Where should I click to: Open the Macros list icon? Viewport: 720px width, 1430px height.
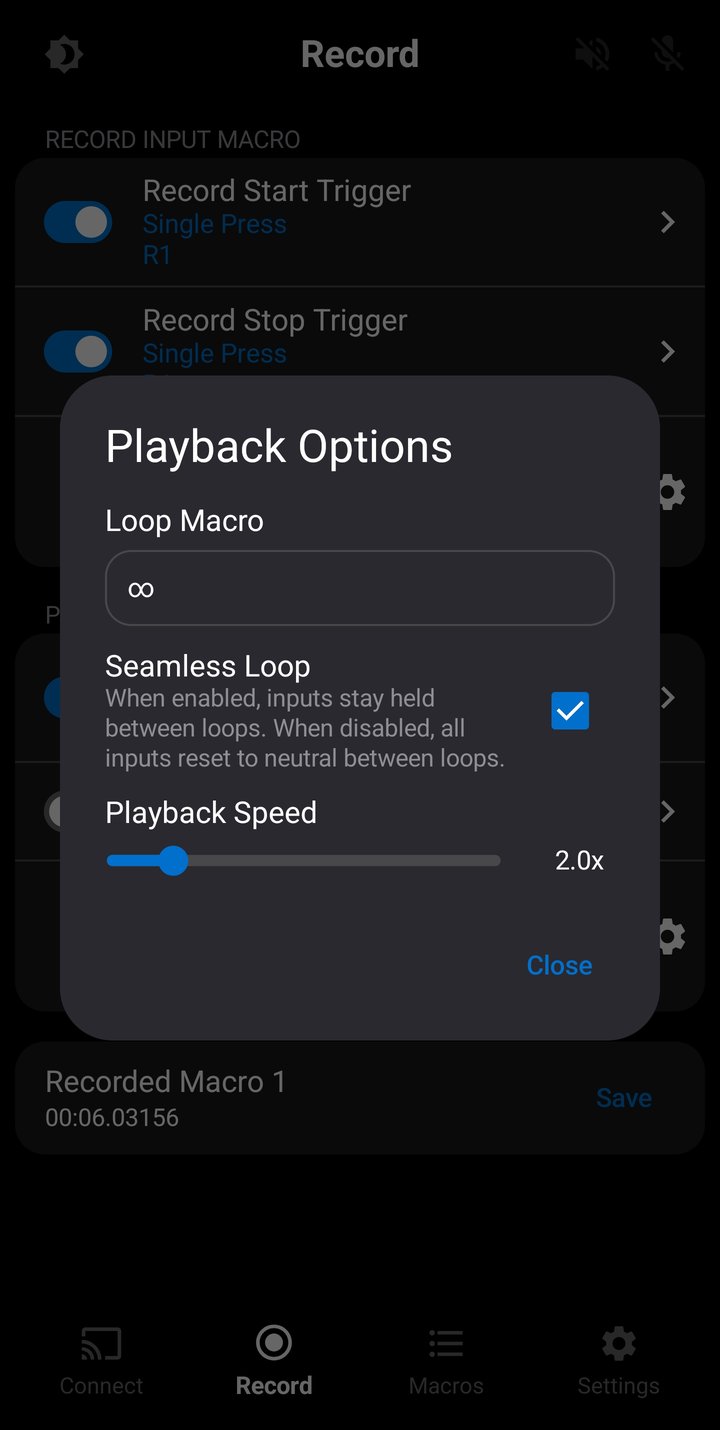pos(446,1344)
